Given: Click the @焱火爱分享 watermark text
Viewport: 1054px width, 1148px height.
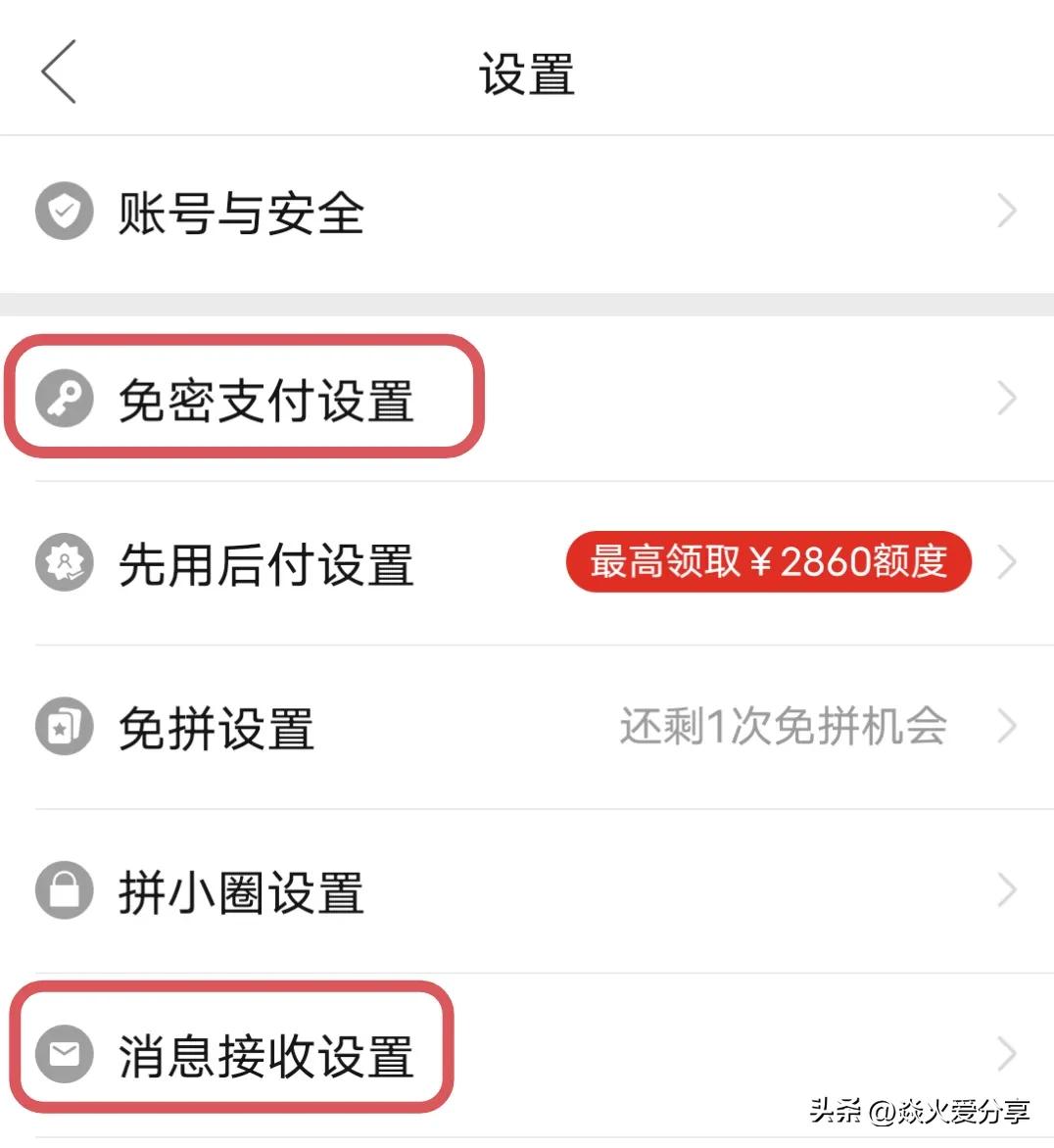Looking at the screenshot, I should 940,1109.
